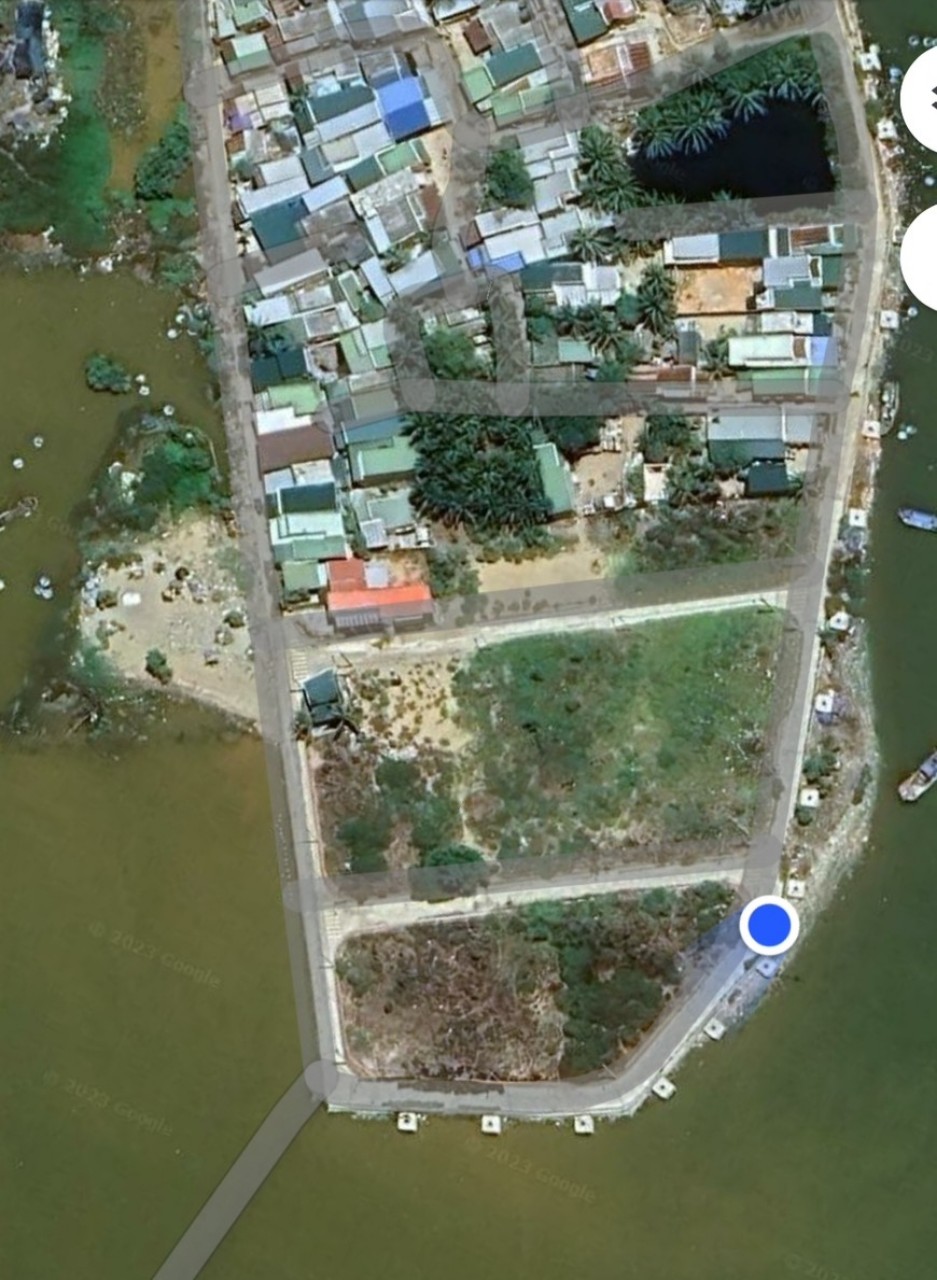Tap the blue current location dot
The height and width of the screenshot is (1280, 937).
pyautogui.click(x=769, y=925)
